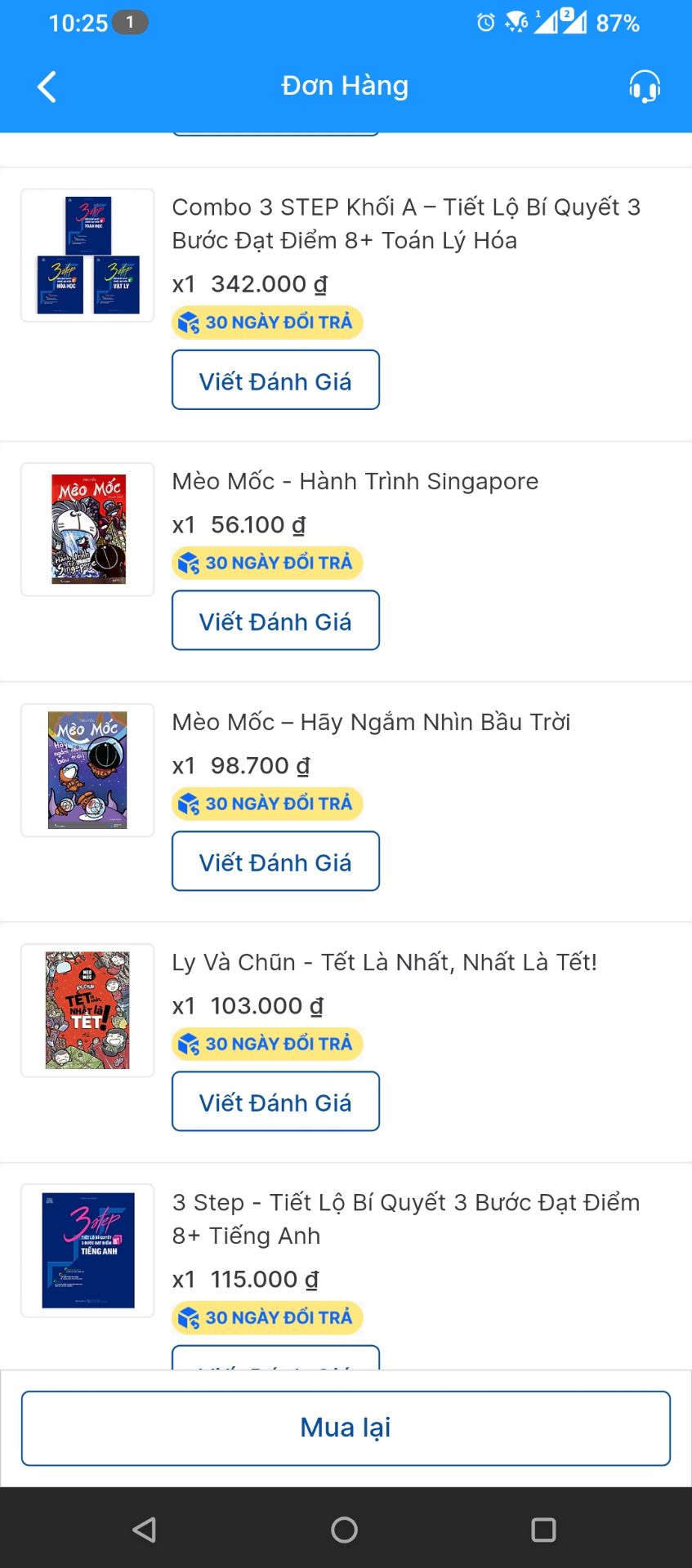
Task: Open the Combo 3 STEP Khối A order details
Action: pos(405,224)
